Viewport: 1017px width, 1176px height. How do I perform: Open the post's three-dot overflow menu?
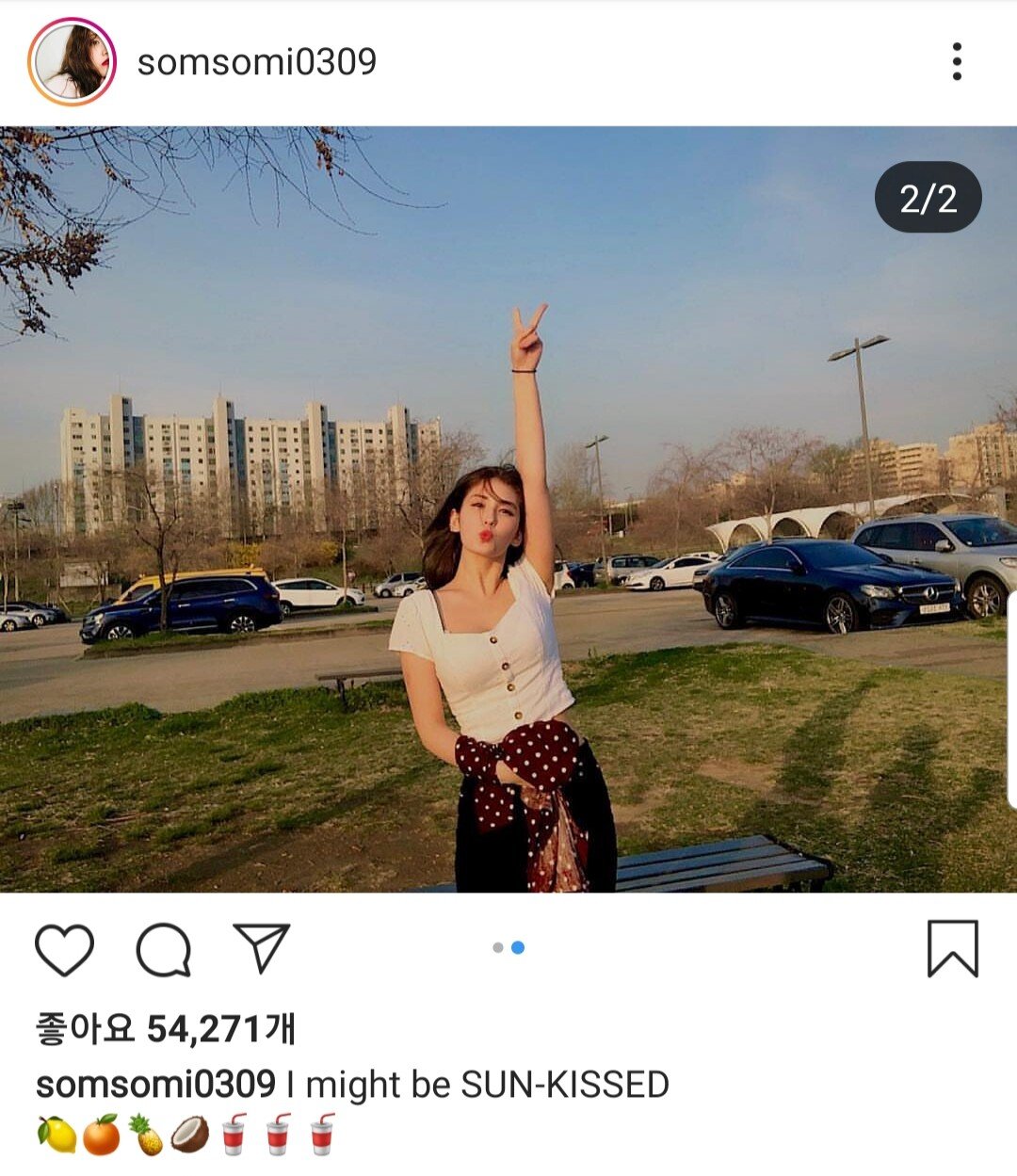pyautogui.click(x=957, y=62)
